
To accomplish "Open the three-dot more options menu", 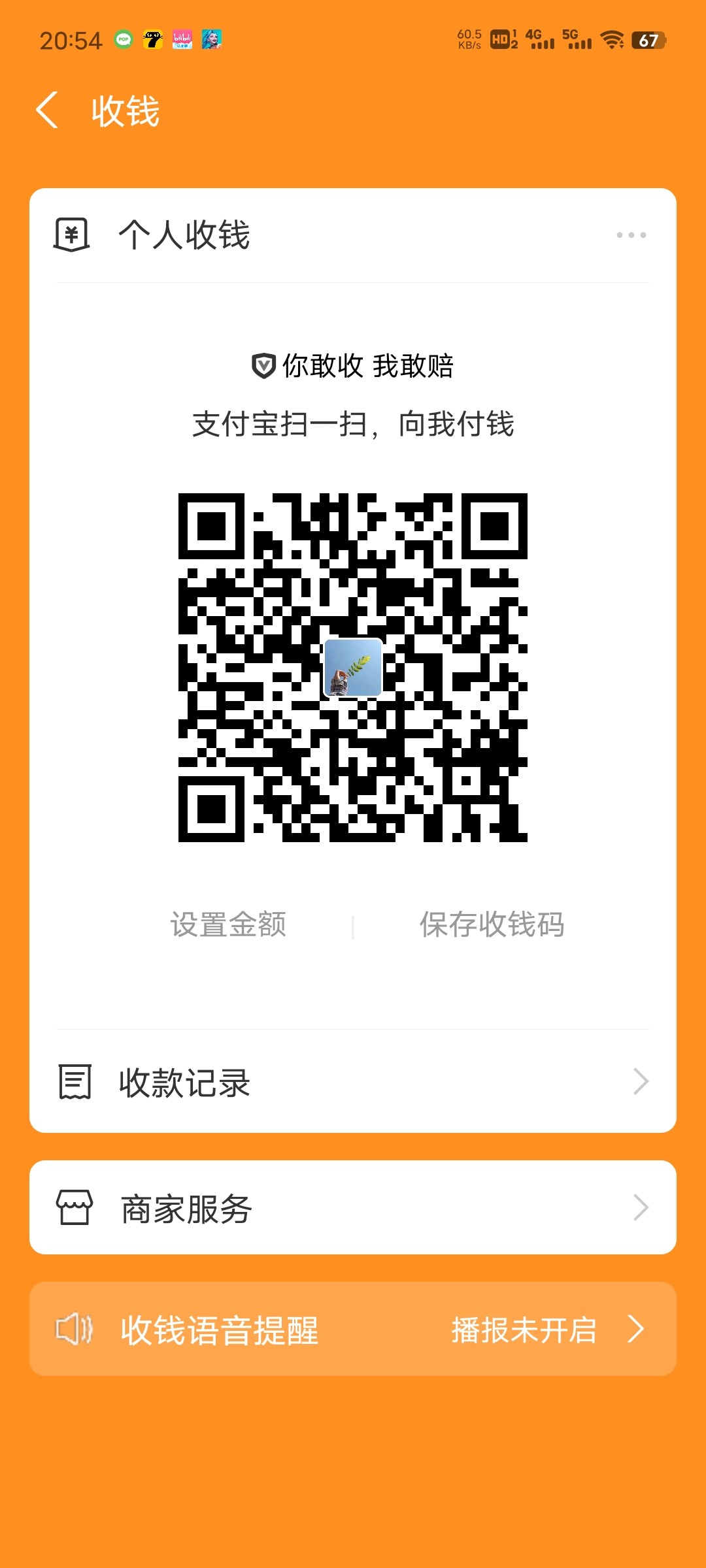I will tap(630, 236).
